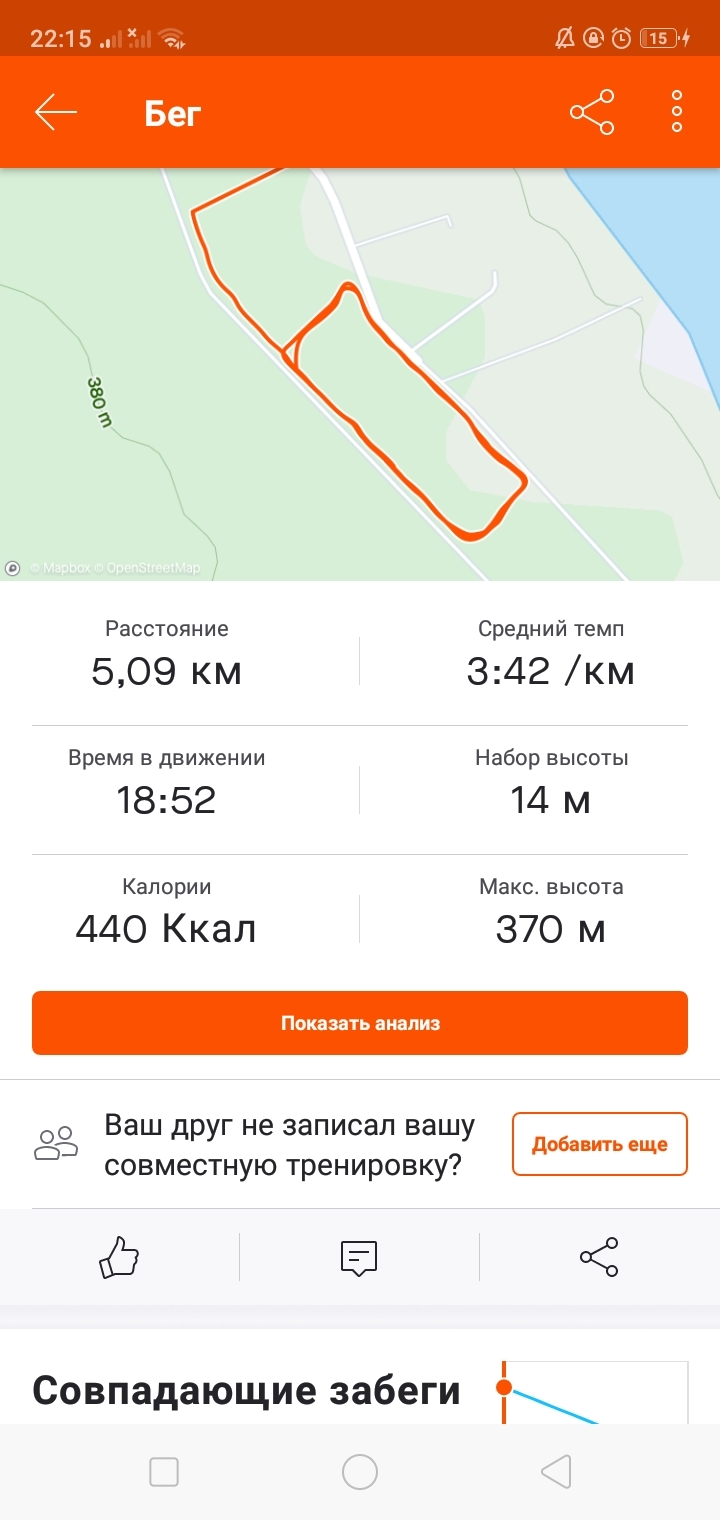720x1520 pixels.
Task: Share activity via the bottom share icon
Action: point(599,1257)
